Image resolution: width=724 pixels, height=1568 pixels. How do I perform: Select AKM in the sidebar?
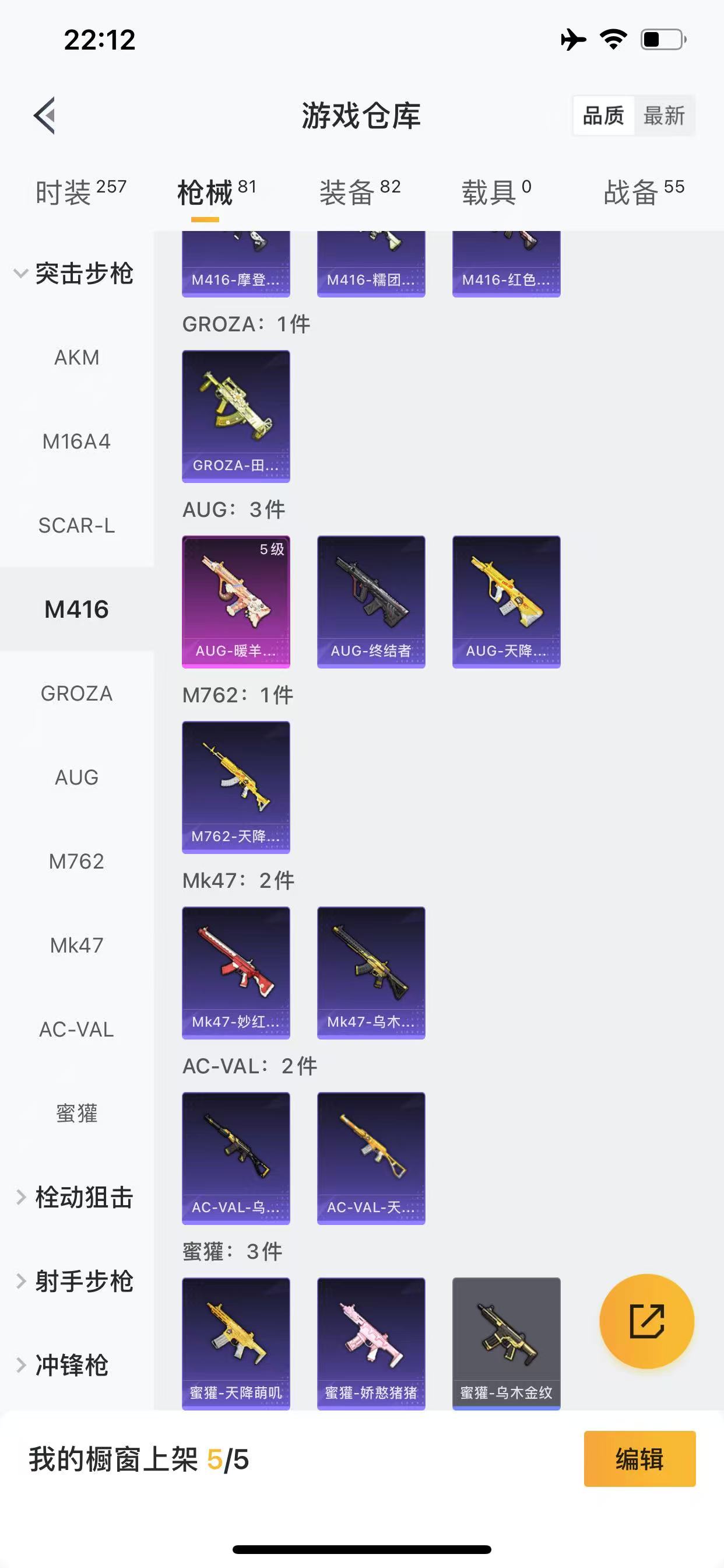(x=77, y=358)
